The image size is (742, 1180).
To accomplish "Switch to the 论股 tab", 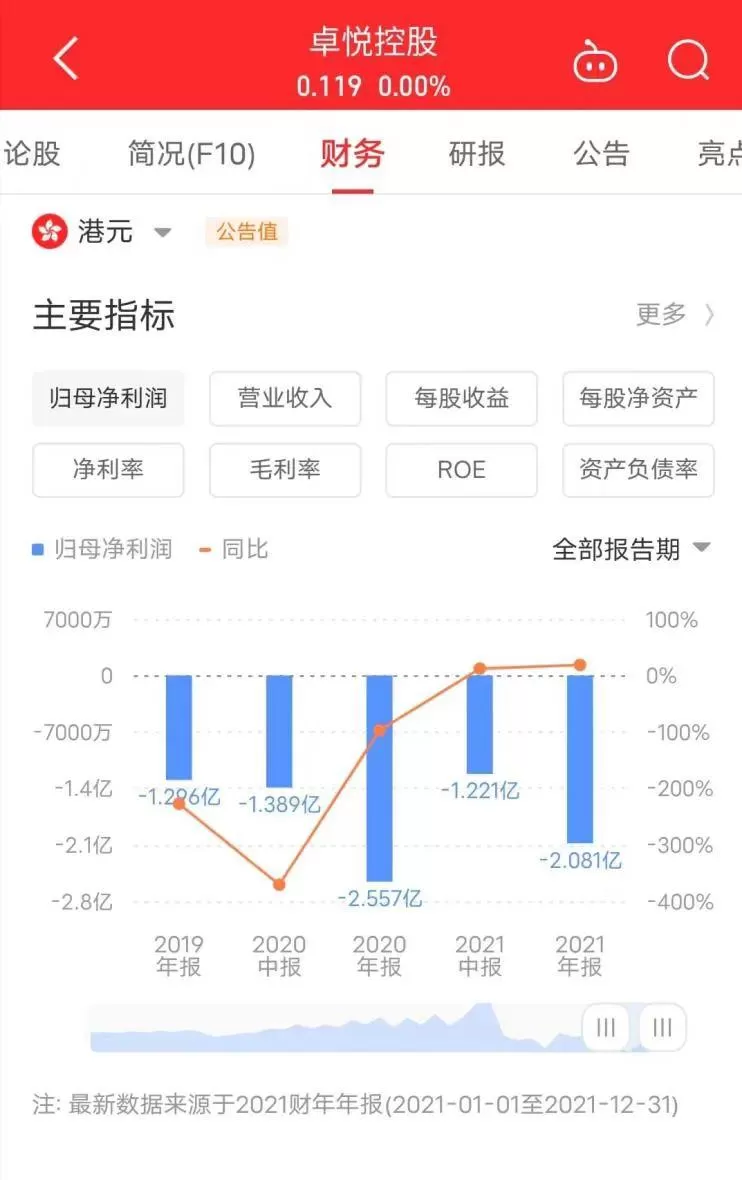I will tap(32, 154).
